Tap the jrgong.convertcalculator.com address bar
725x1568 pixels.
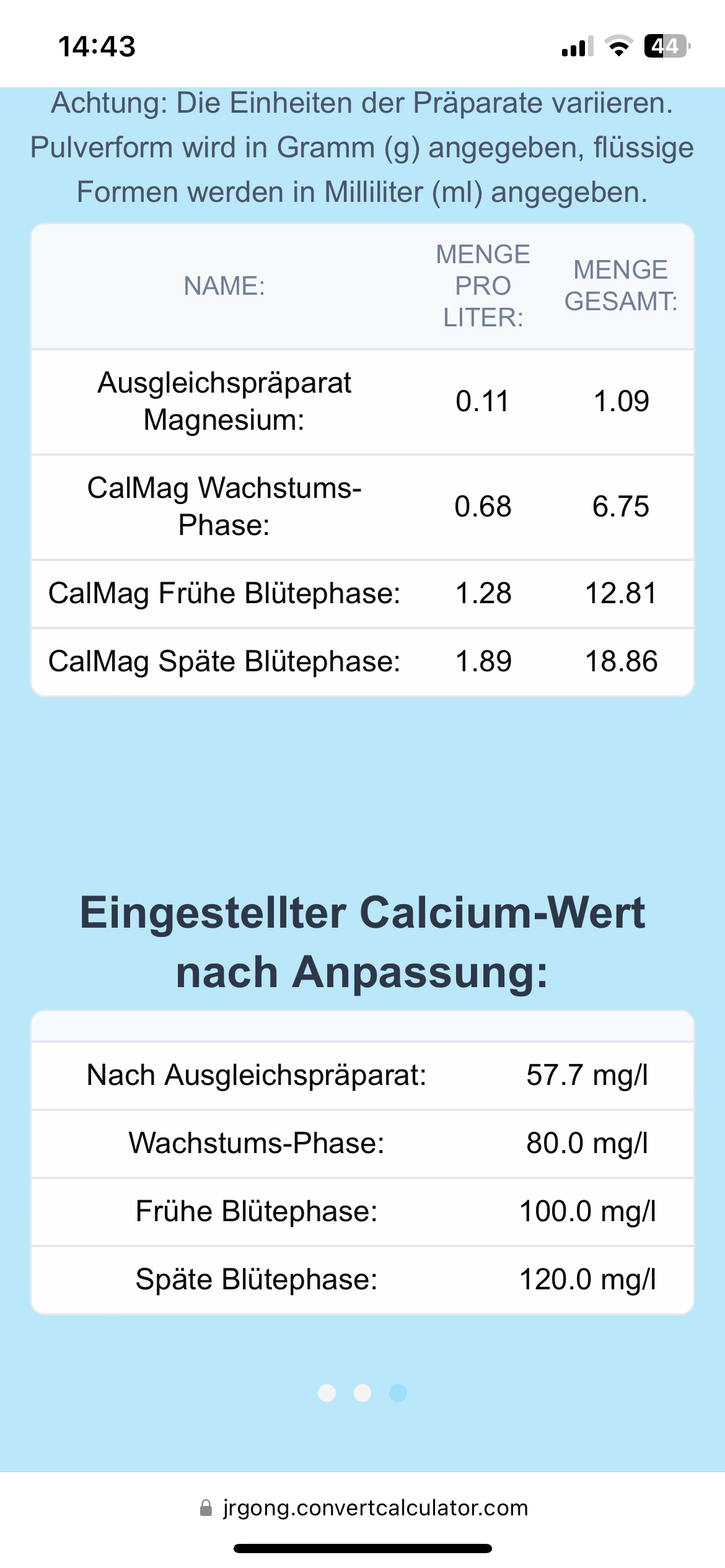tap(363, 1507)
